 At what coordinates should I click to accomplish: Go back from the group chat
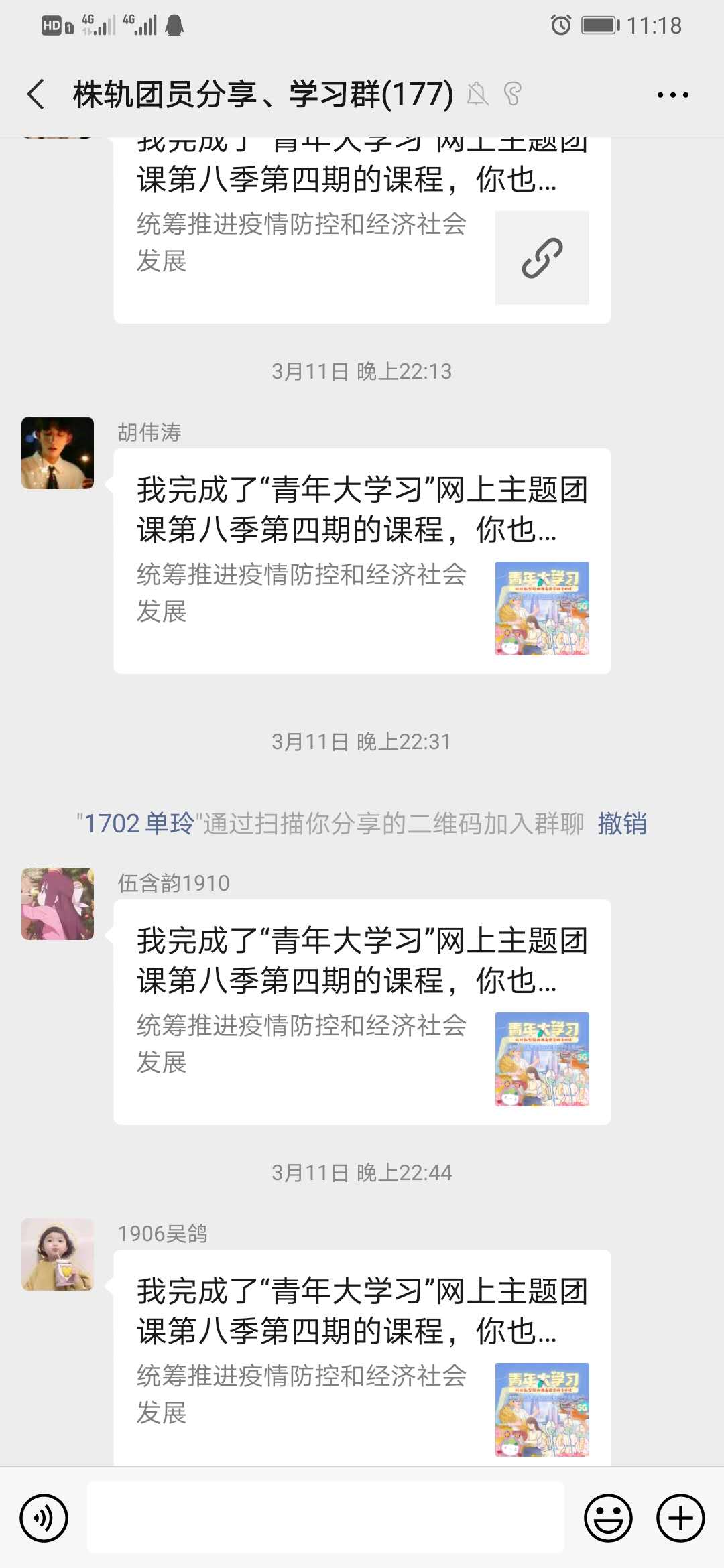point(36,94)
